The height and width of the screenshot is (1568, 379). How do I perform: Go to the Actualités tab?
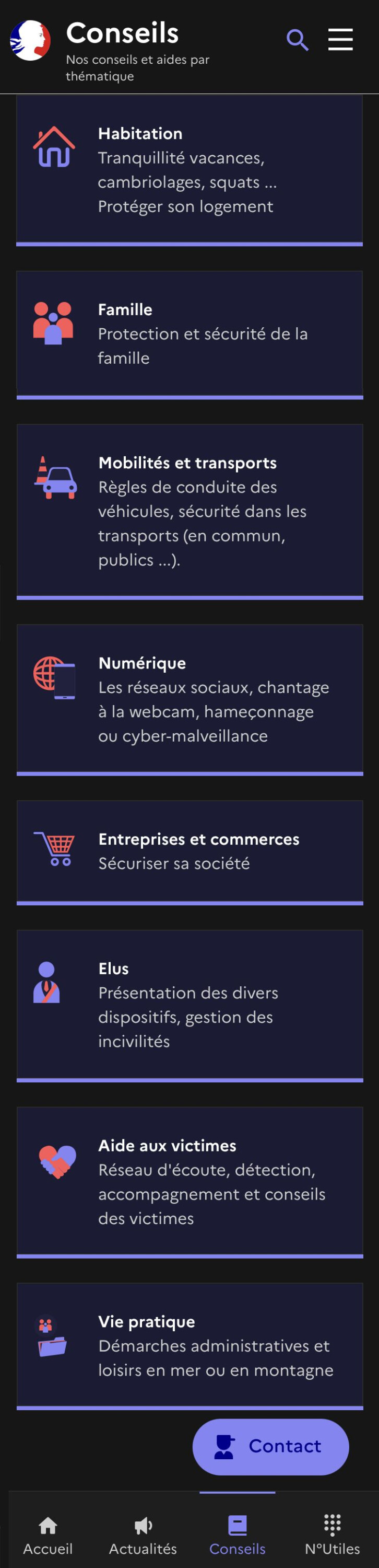[143, 1535]
